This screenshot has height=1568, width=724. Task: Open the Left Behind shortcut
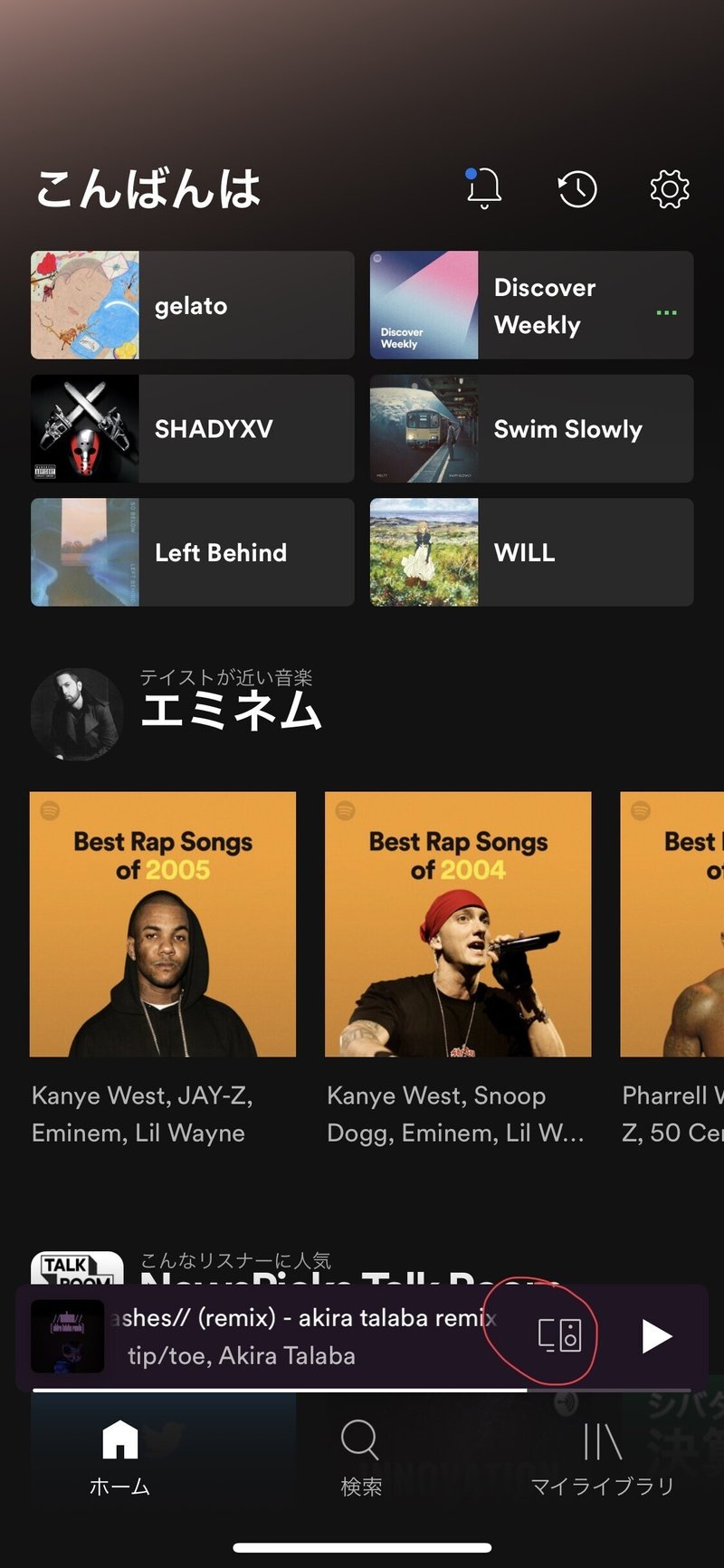pos(192,551)
